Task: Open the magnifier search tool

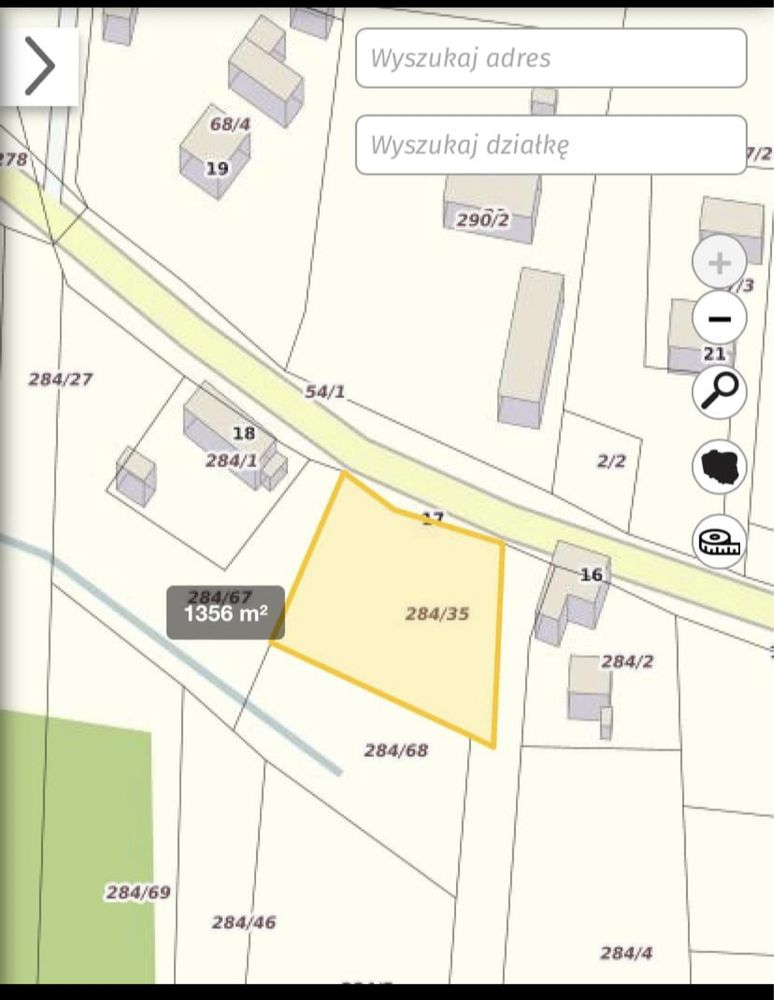Action: coord(719,391)
